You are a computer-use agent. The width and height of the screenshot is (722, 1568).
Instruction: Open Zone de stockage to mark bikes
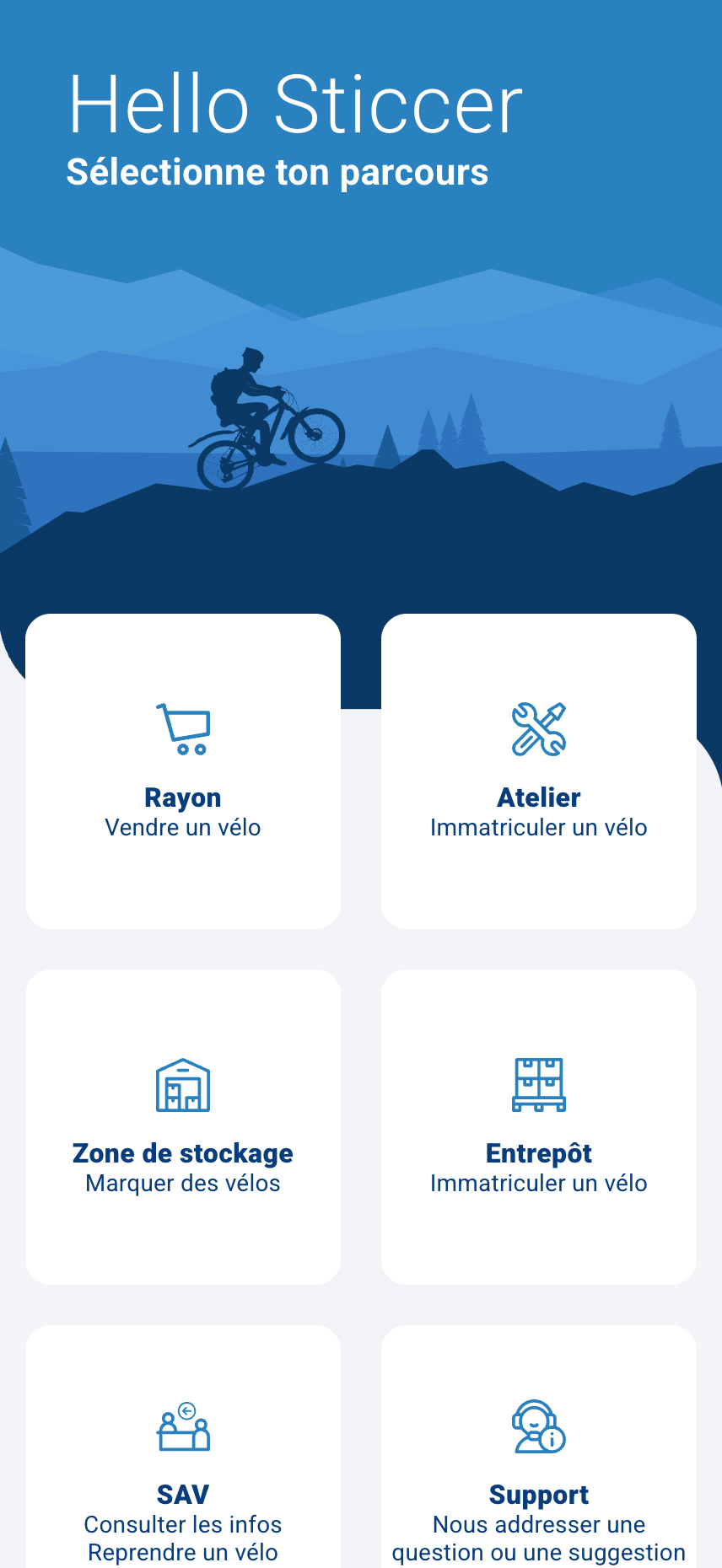tap(183, 1127)
